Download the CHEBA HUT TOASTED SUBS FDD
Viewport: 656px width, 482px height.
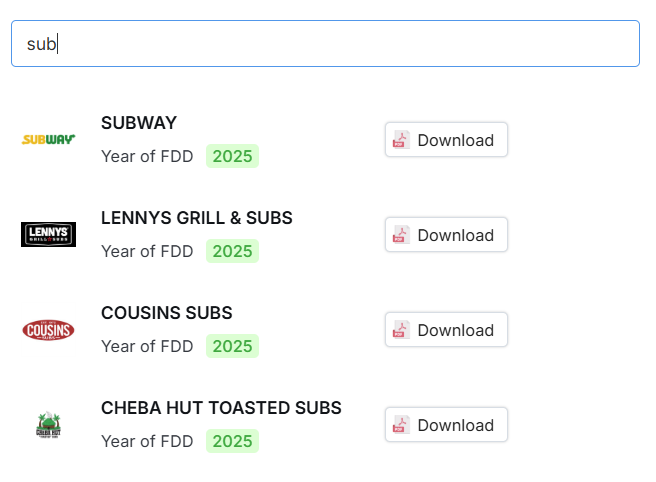(x=446, y=425)
